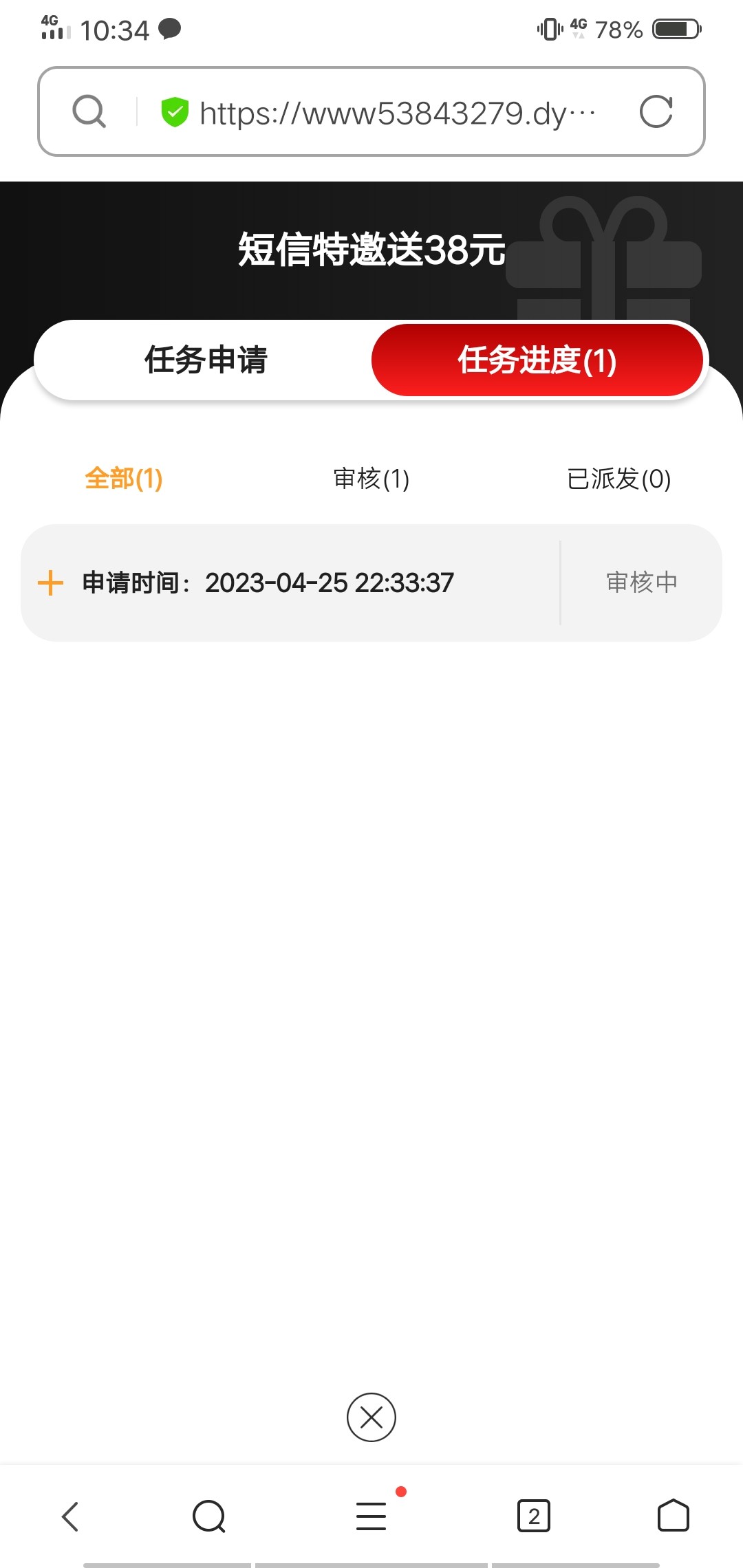Go back to the previous page

70,1516
